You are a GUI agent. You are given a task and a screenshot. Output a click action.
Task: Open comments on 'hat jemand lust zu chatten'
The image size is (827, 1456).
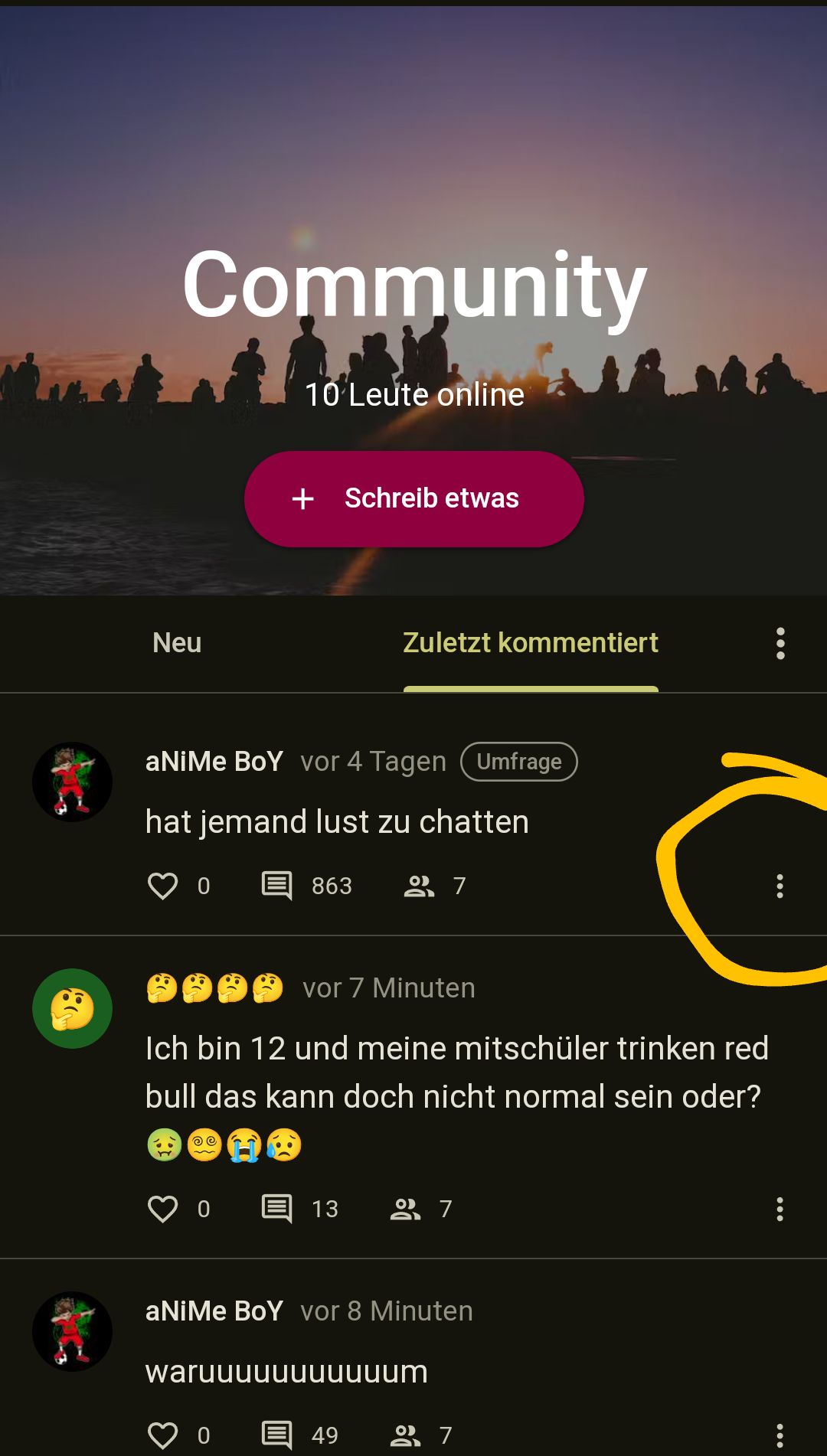(277, 886)
